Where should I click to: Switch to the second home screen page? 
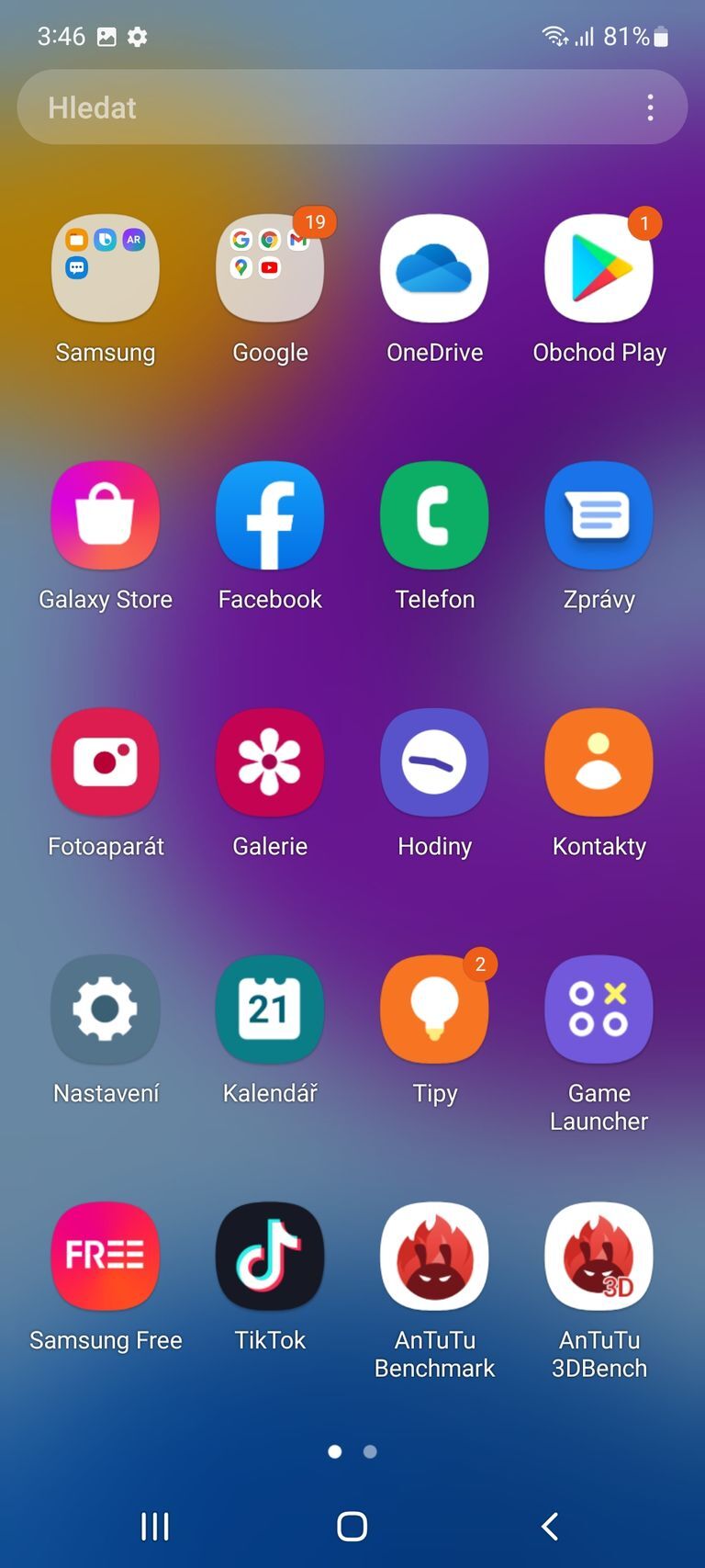369,1451
